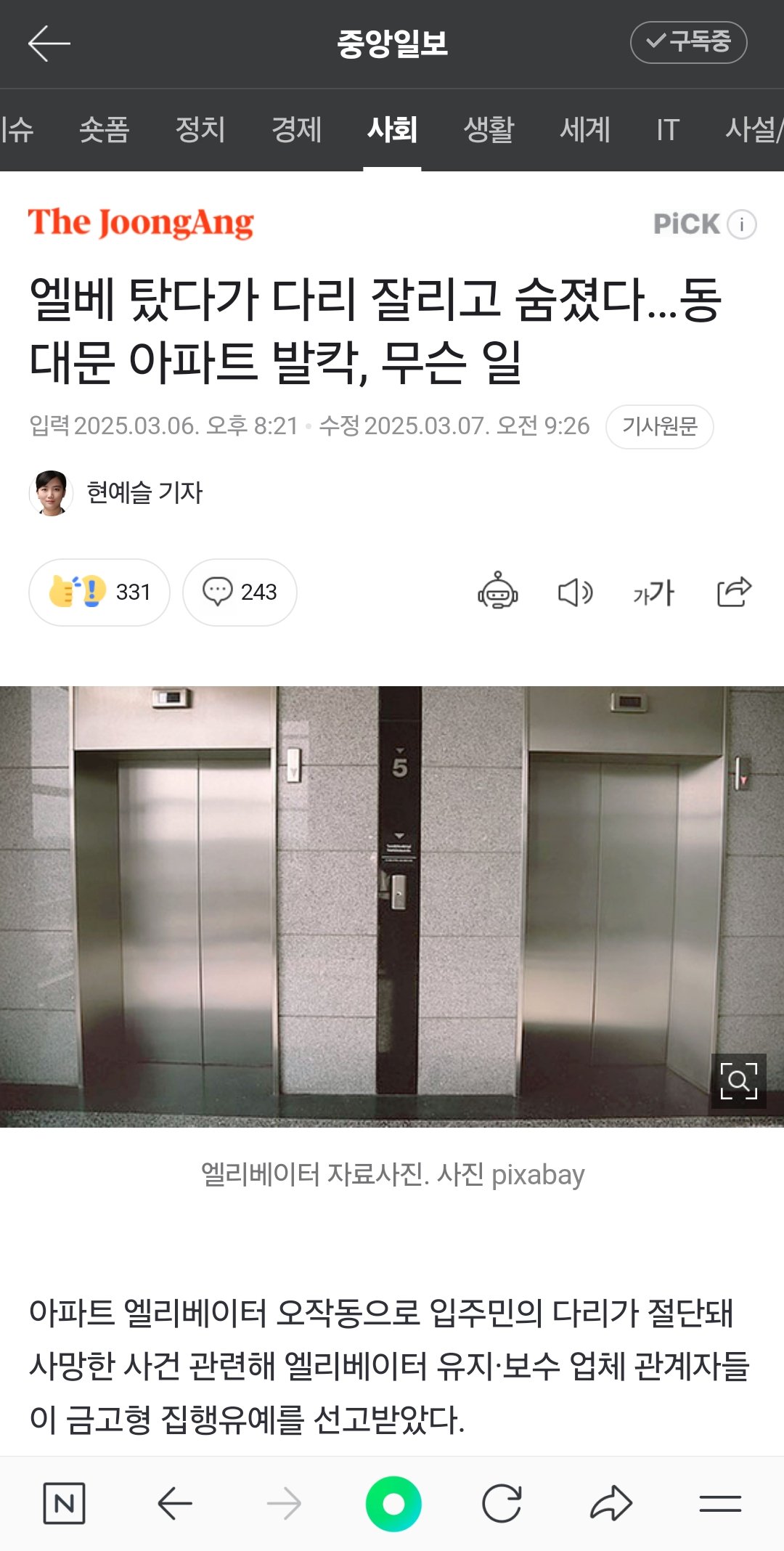Open the AI summary bot icon
The image size is (784, 1551).
[x=497, y=591]
